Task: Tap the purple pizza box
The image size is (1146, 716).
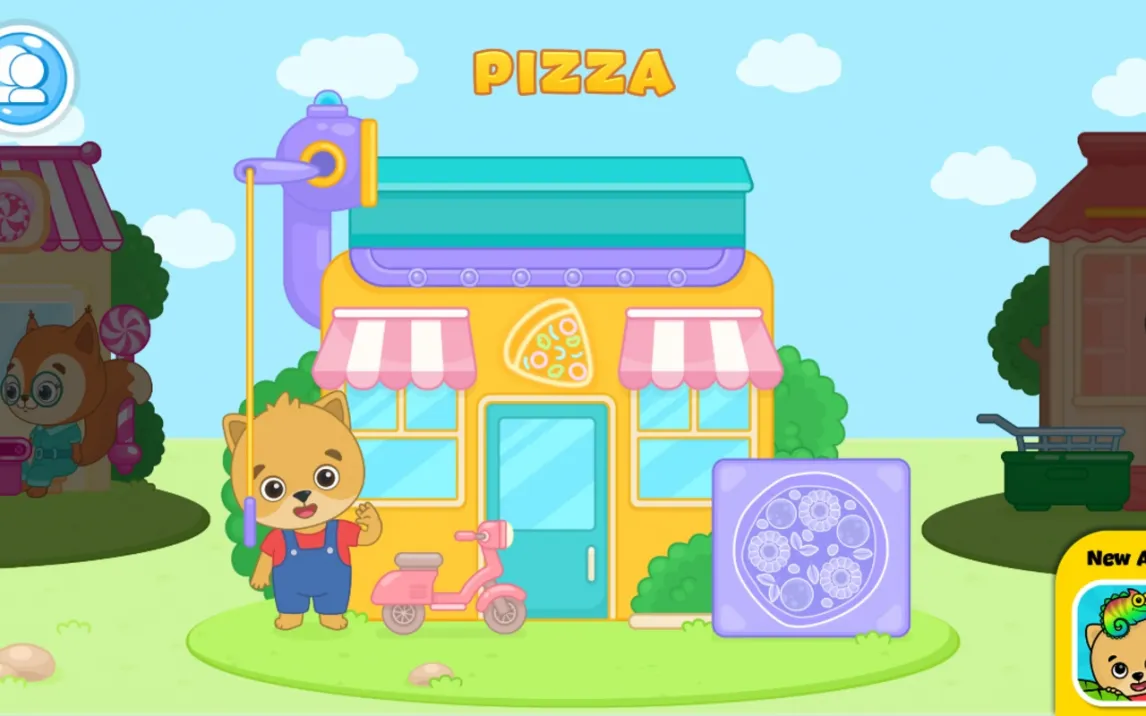Action: coord(810,547)
